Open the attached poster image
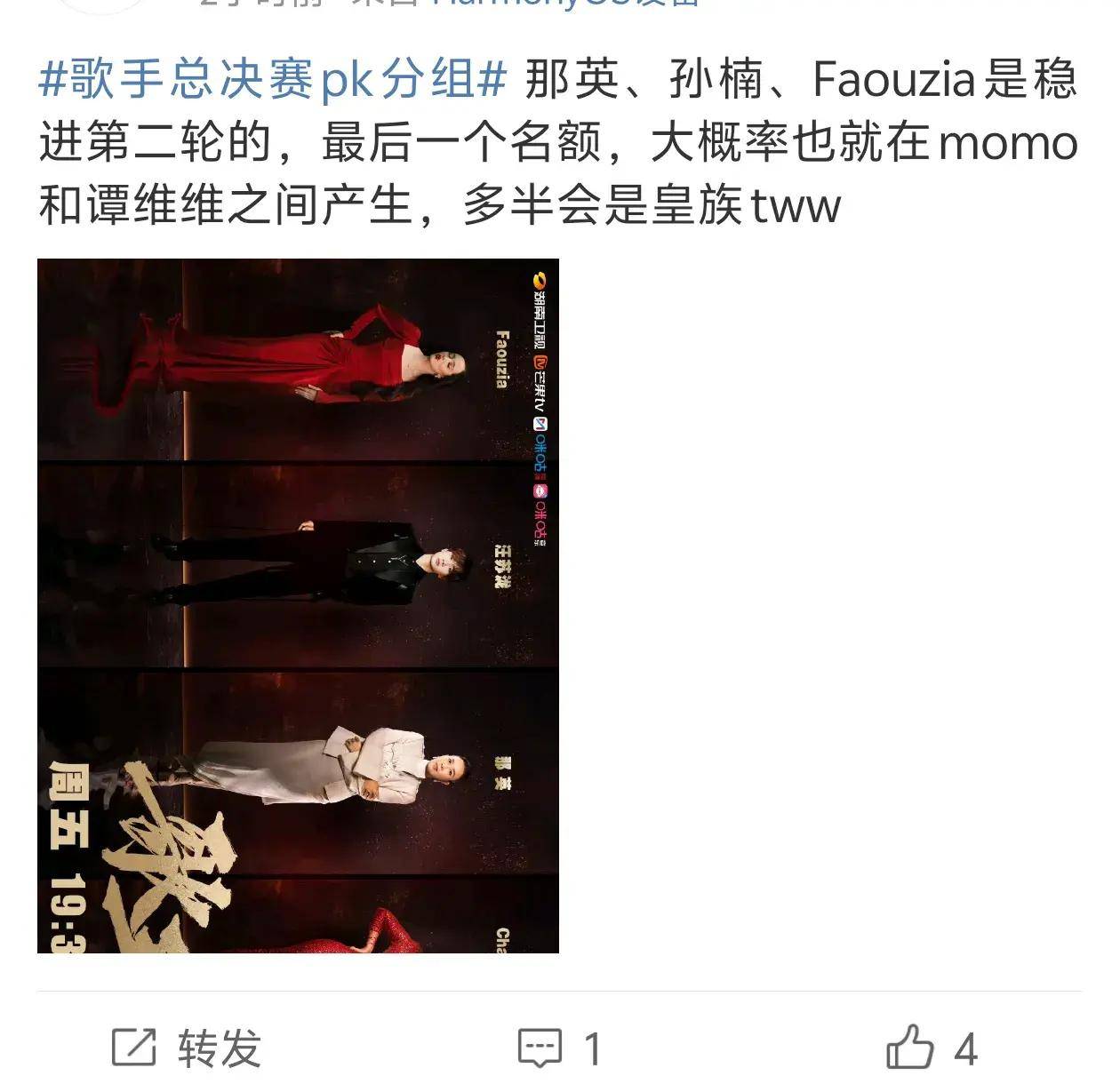This screenshot has height=1084, width=1120. tap(298, 605)
